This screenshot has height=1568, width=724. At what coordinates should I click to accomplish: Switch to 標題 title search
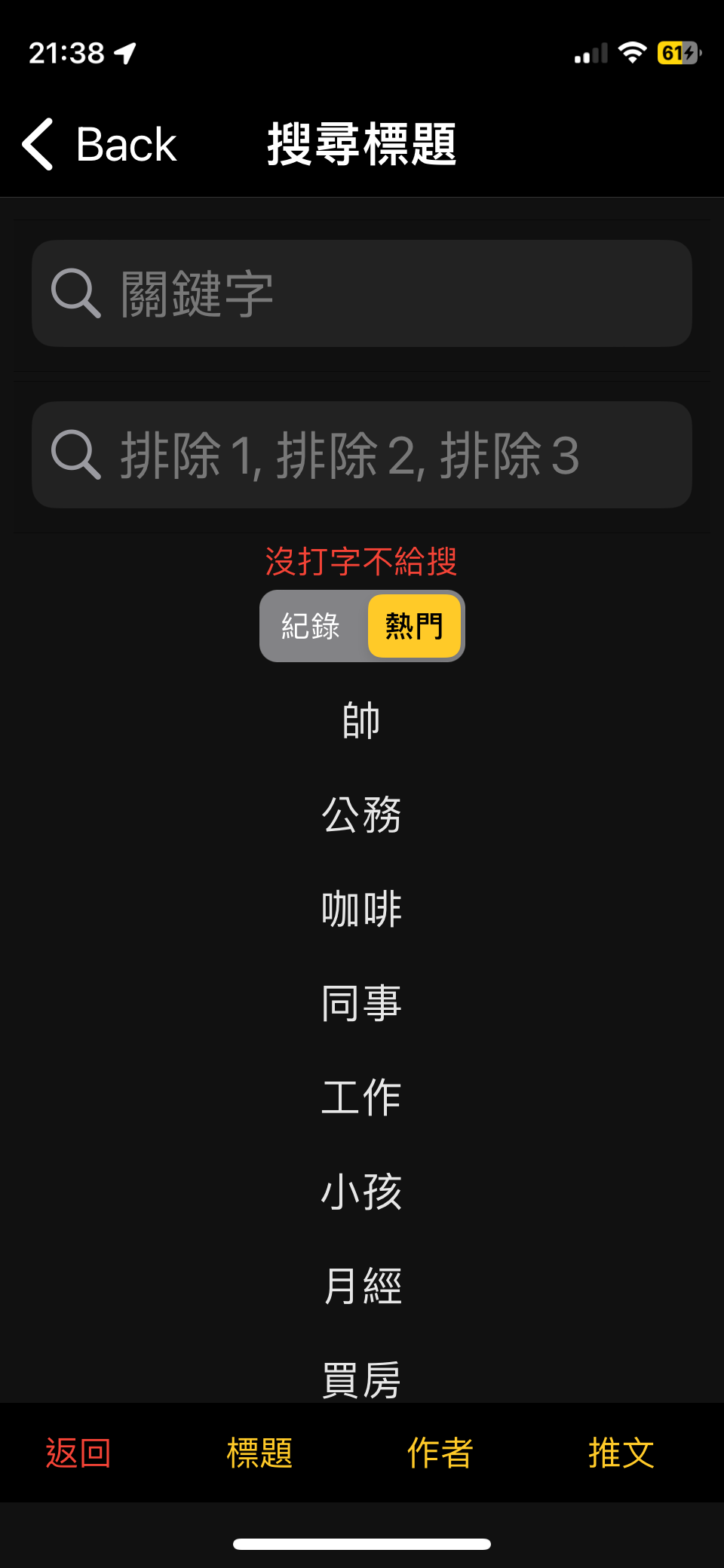tap(259, 1453)
